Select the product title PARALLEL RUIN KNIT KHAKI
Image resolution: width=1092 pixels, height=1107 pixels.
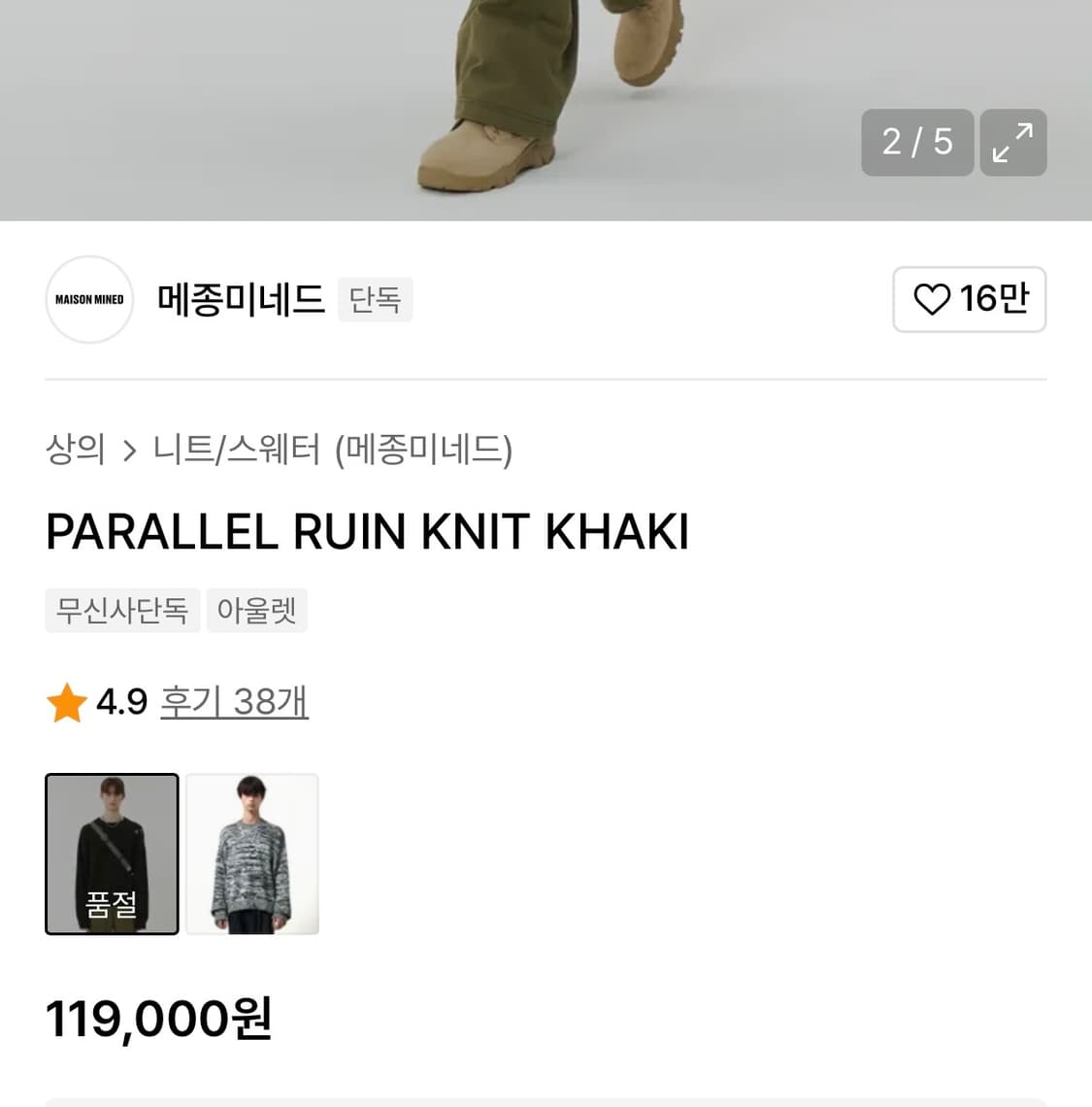tap(368, 531)
